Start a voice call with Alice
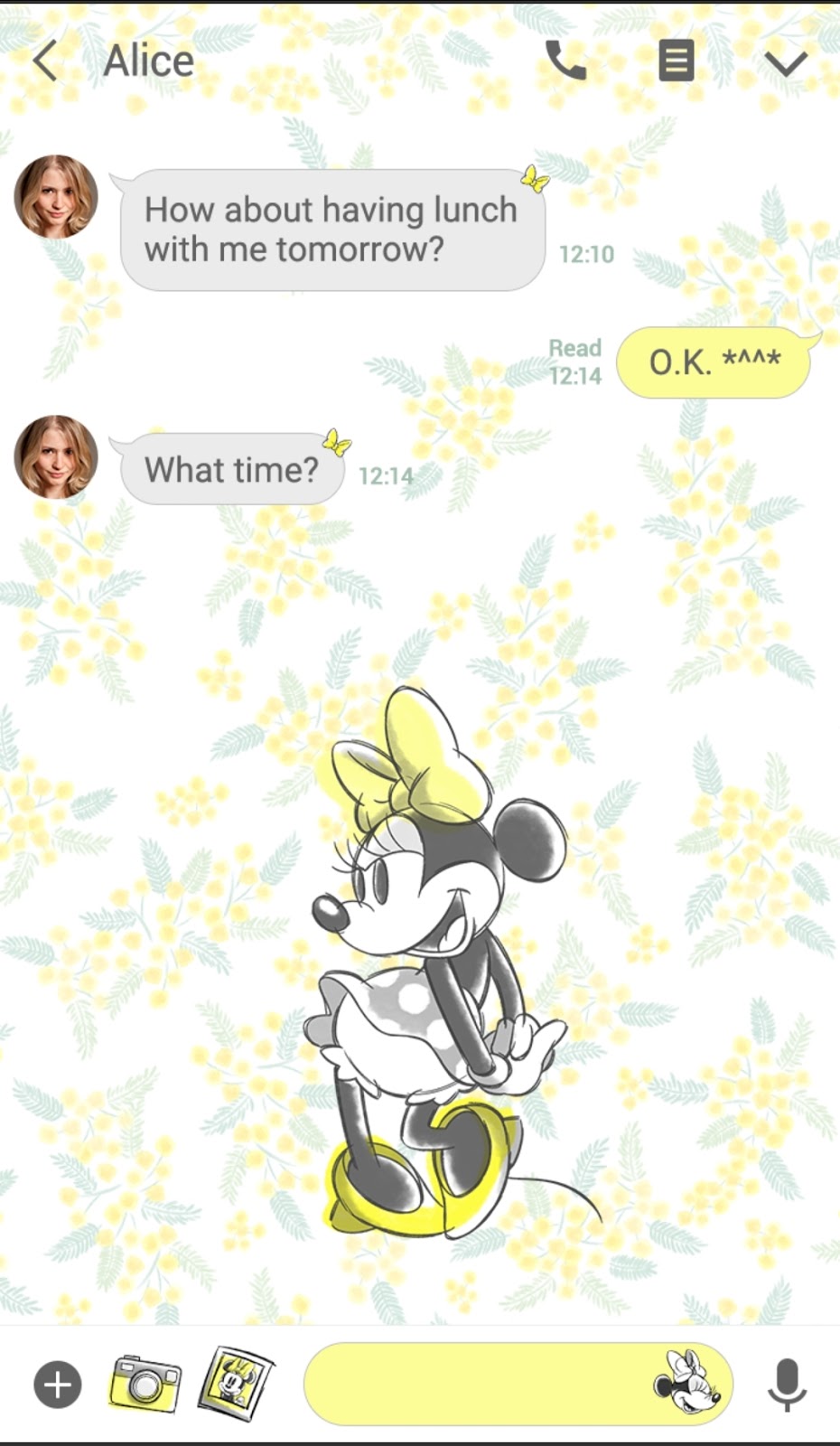The width and height of the screenshot is (840, 1446). 566,61
